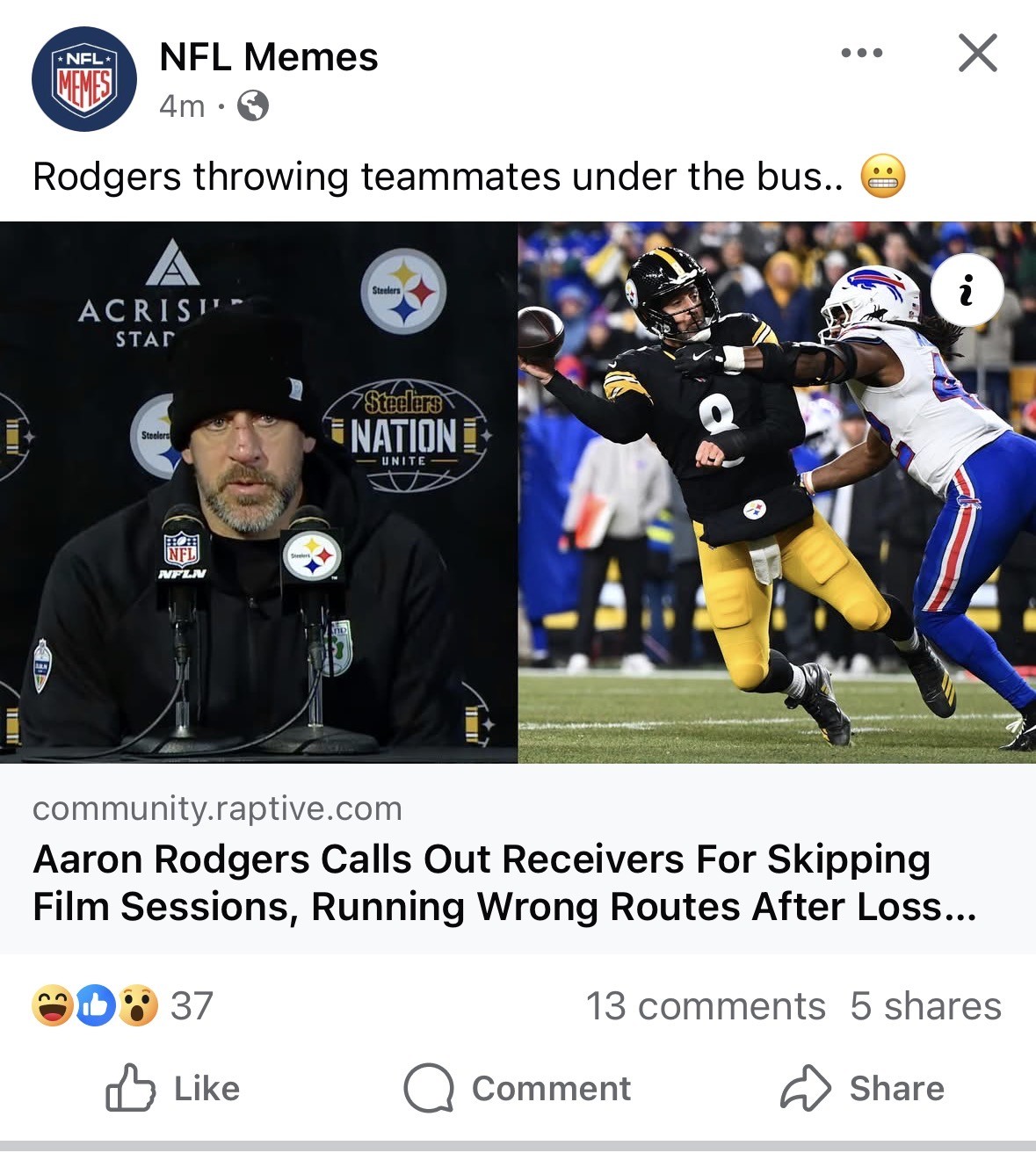Open the NFL Memes profile picture
Screen dimensions: 1036x1160
(84, 79)
